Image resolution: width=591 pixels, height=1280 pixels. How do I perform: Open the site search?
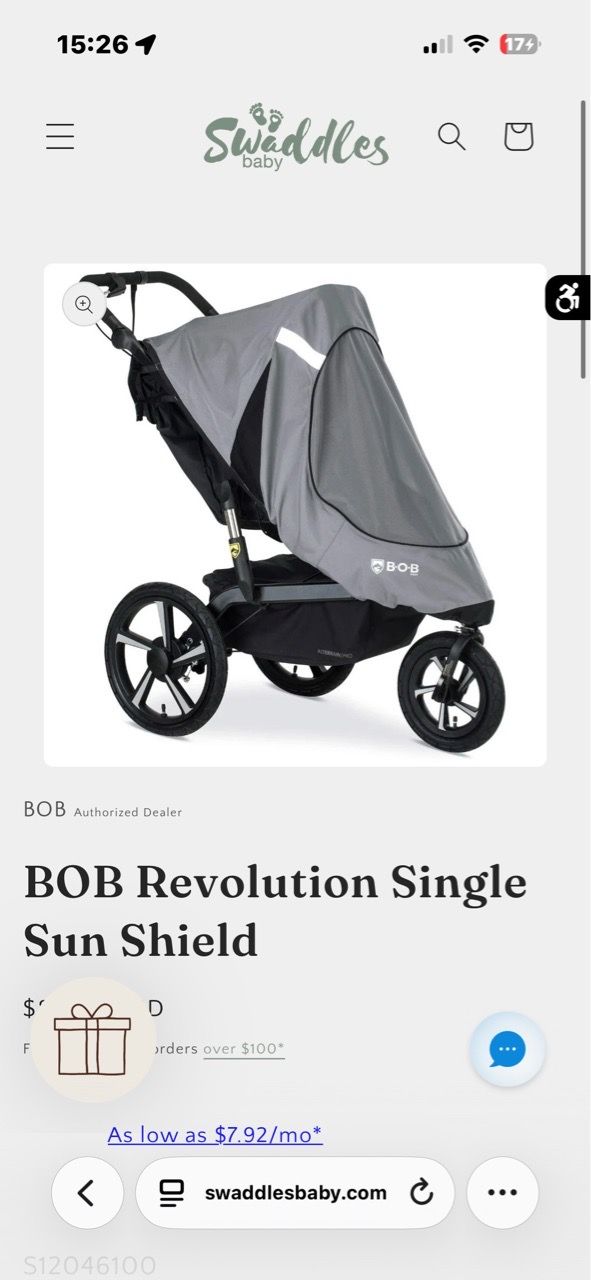[452, 136]
